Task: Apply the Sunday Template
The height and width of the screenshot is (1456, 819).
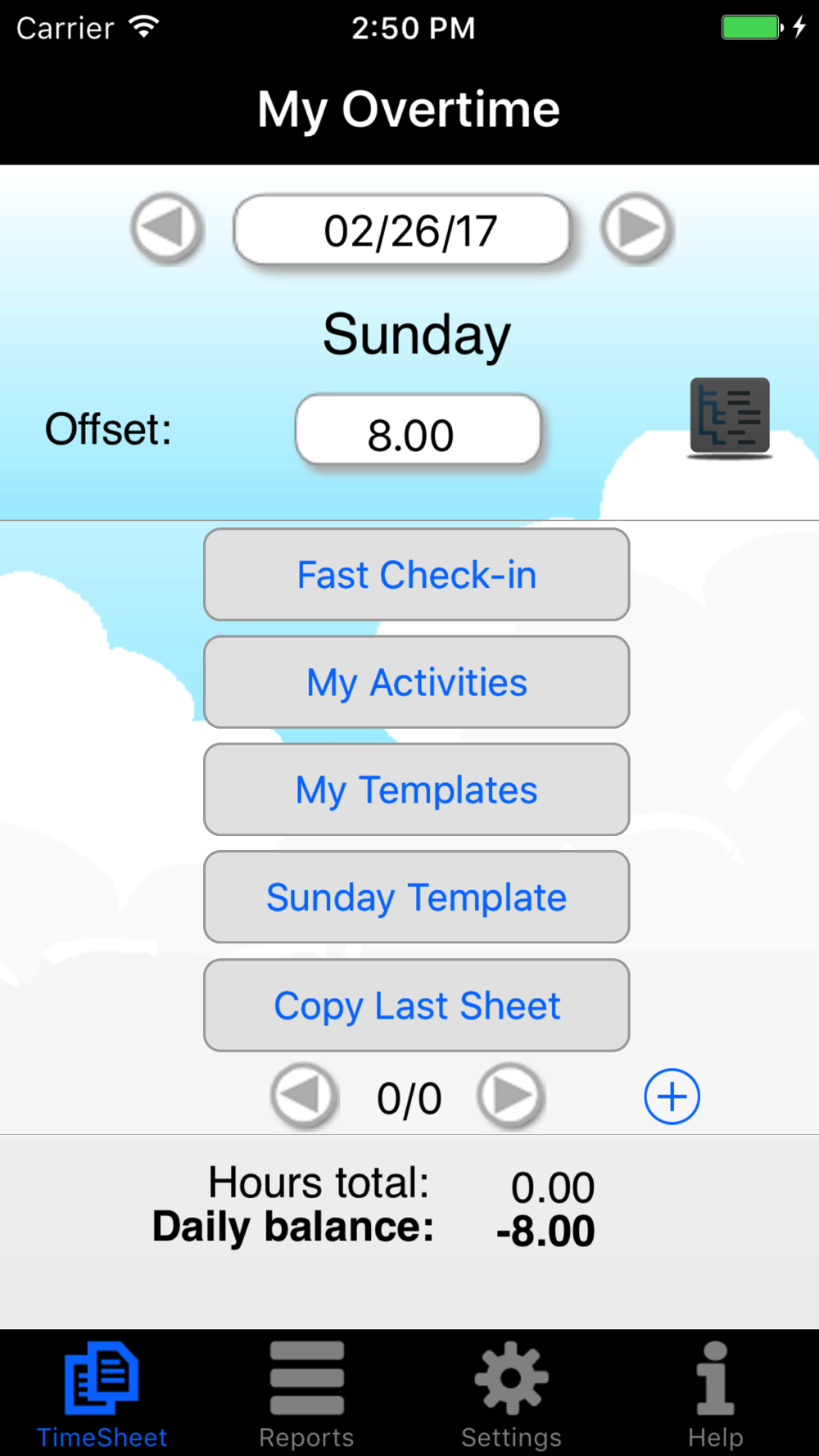Action: (416, 898)
